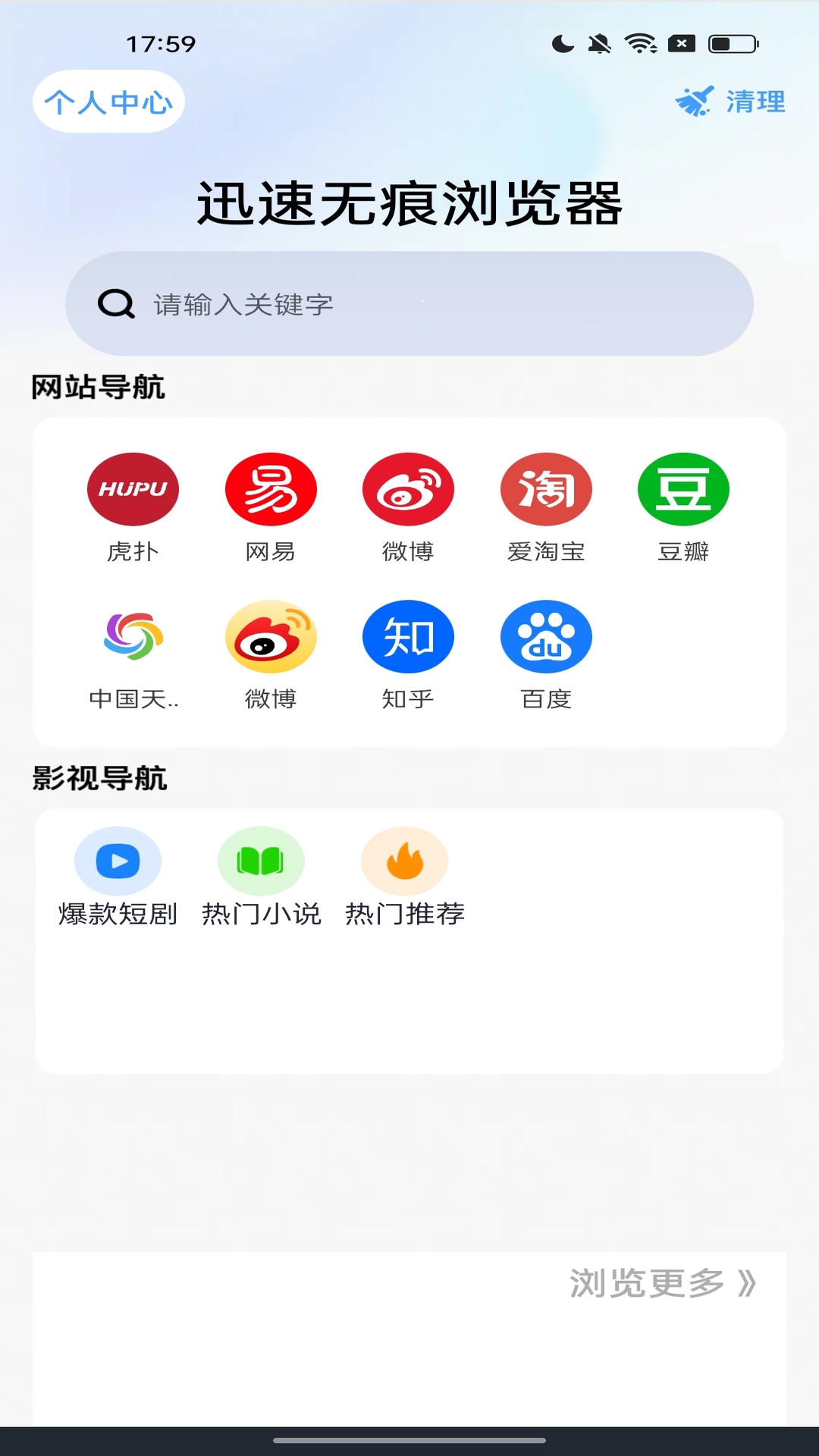Screen dimensions: 819x1456
Task: Click the Wi-Fi icon in status bar
Action: click(x=641, y=44)
